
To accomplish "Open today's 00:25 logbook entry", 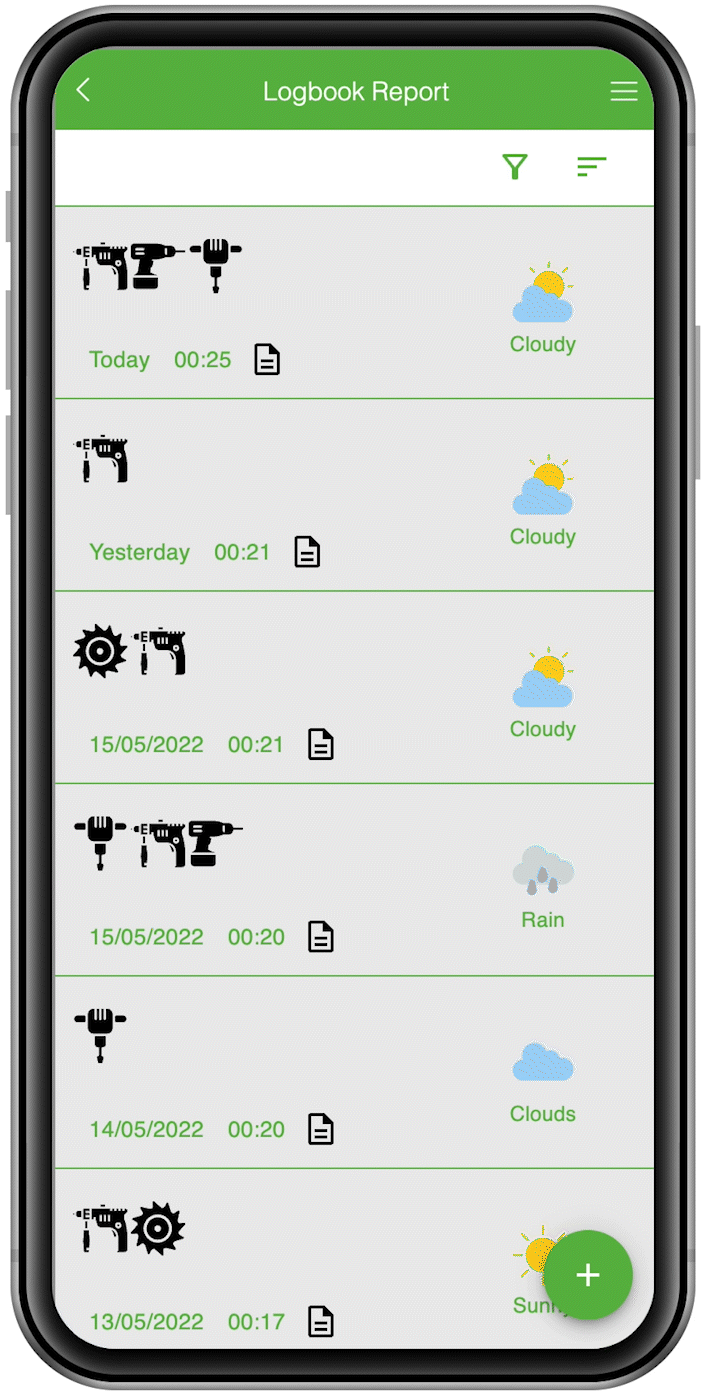I will (353, 303).
